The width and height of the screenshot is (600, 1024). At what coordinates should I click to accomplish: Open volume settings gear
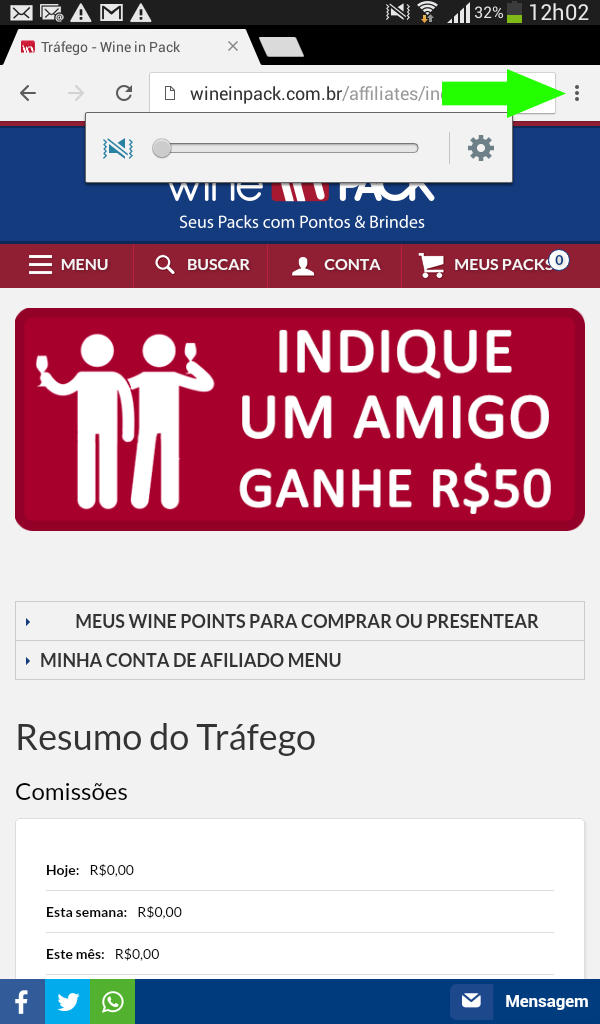(481, 149)
